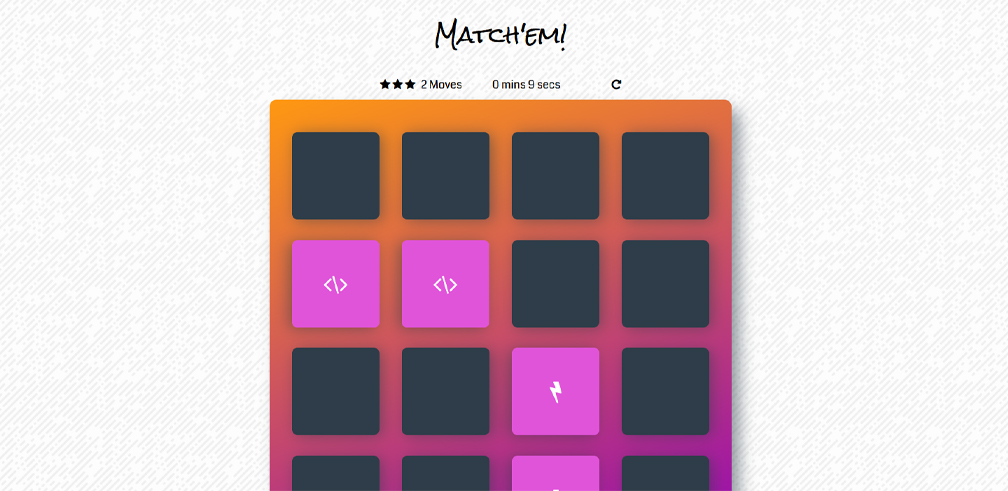Flip the last card in the second row

point(665,284)
